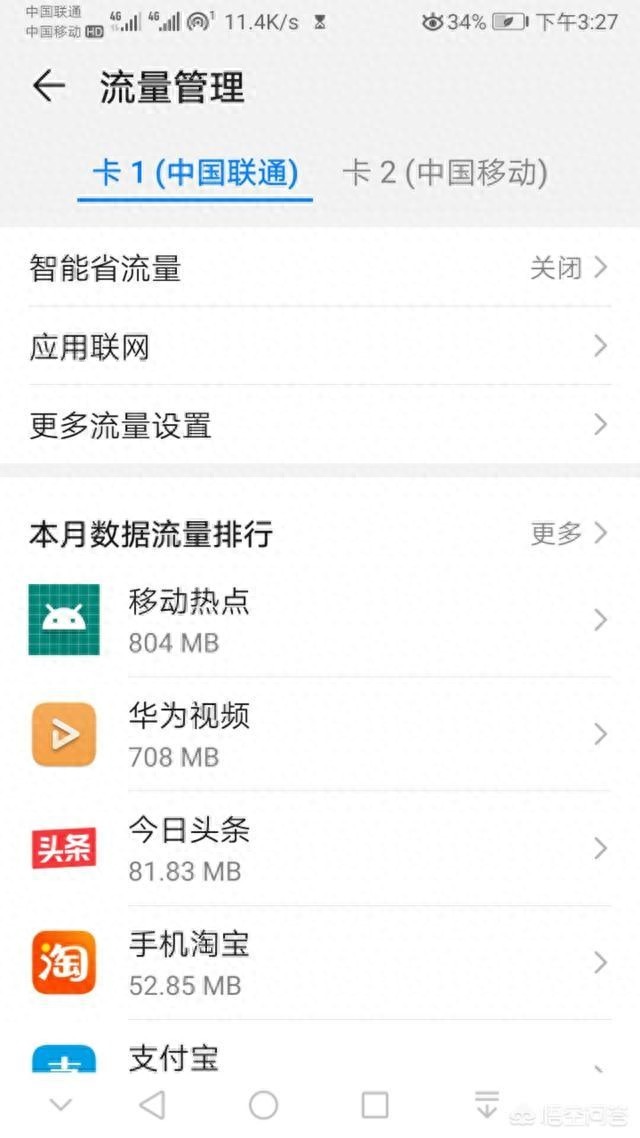Switch to 卡 2 (中国移动) tab

tap(444, 173)
